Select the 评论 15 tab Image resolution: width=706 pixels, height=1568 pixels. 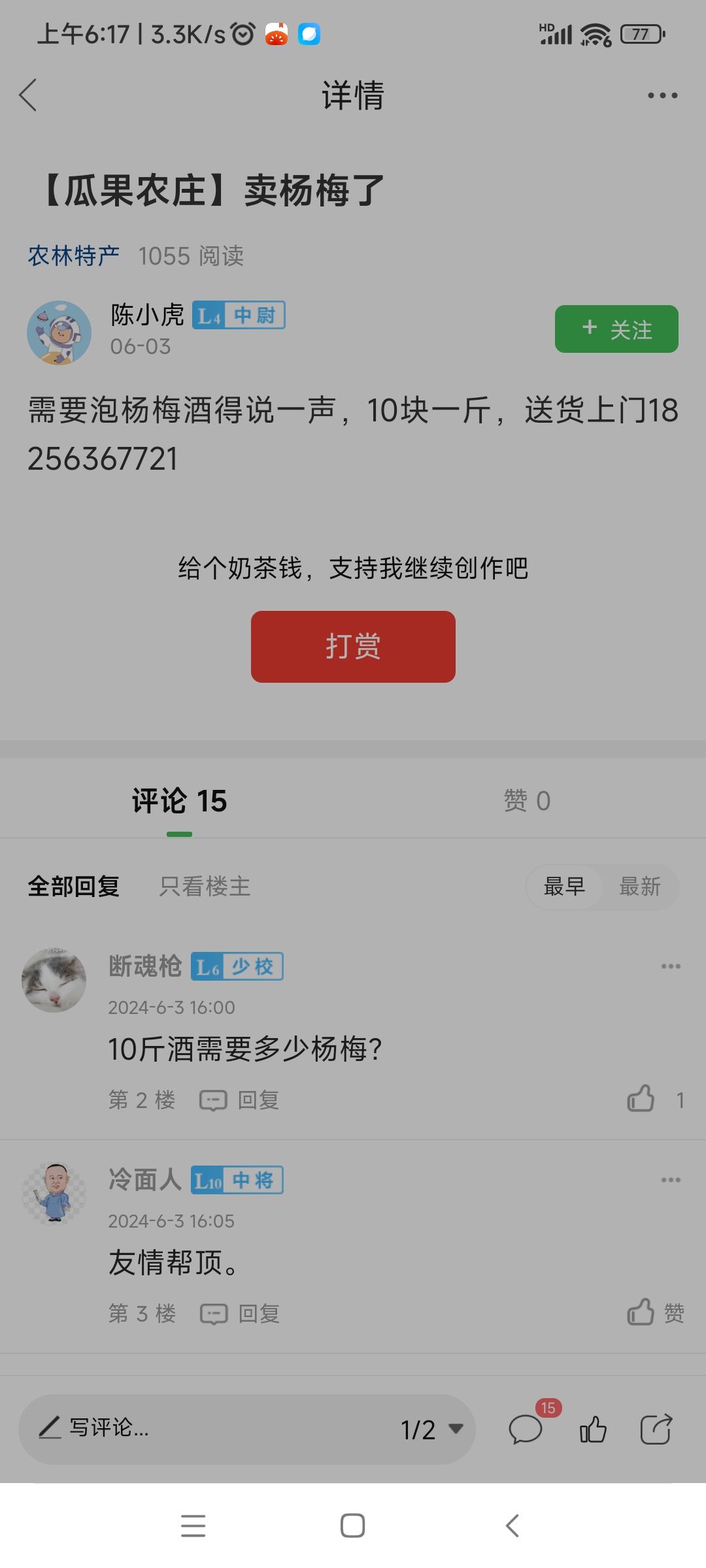[x=179, y=800]
